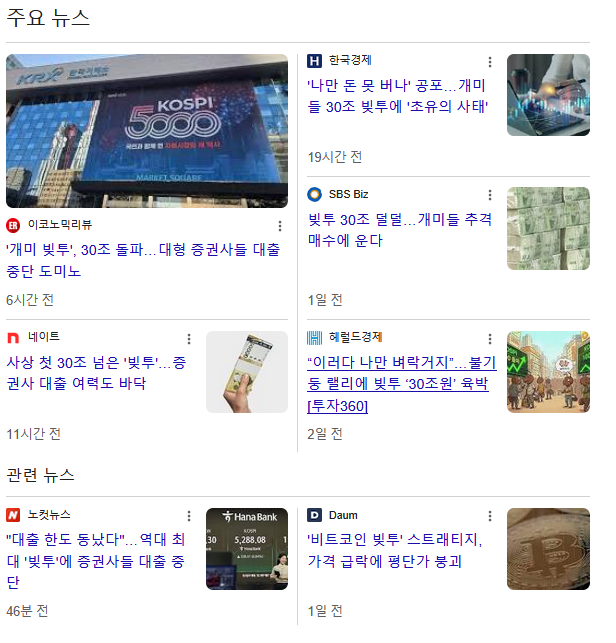
Task: Open the Daum '비트코인 빚투' 스트래티지 article
Action: click(x=395, y=550)
